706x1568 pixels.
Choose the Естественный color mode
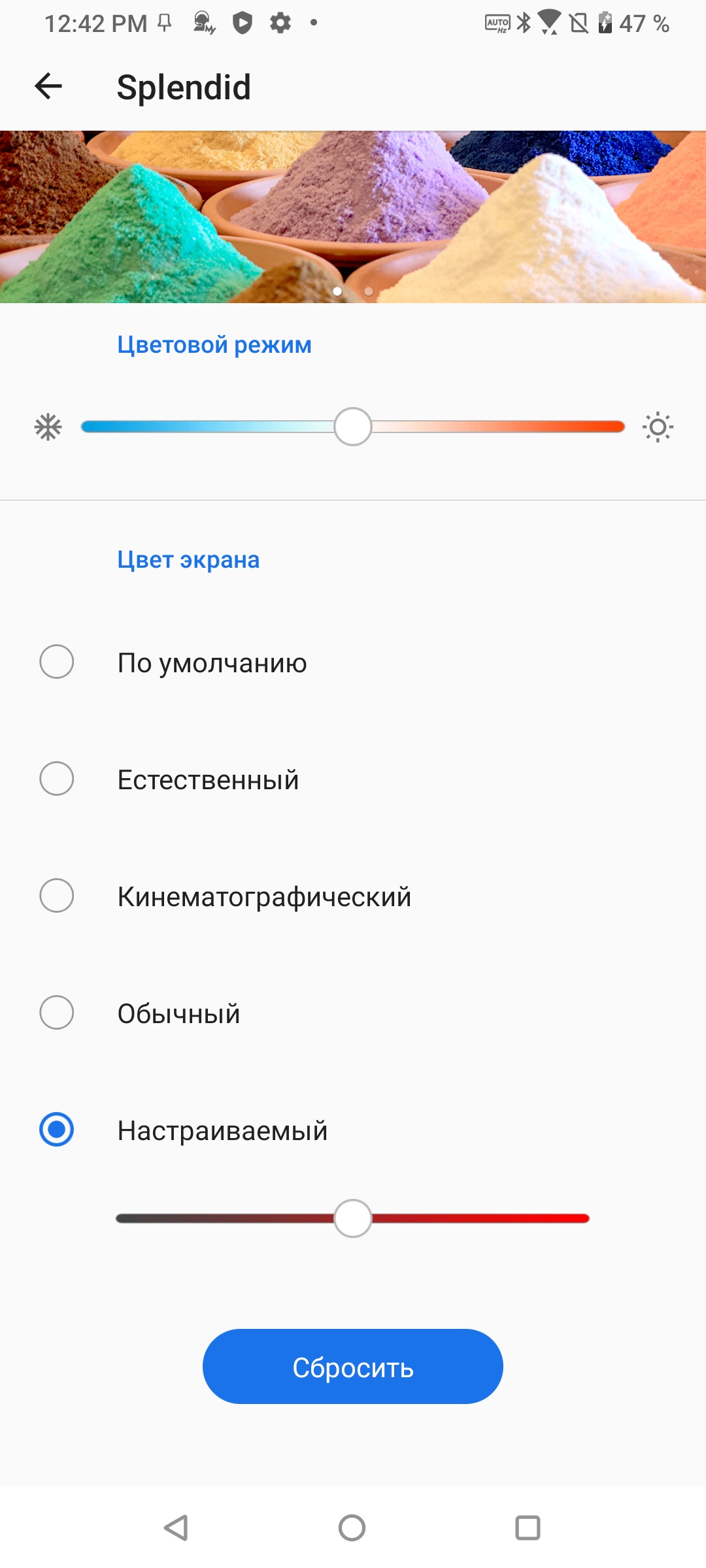(57, 779)
